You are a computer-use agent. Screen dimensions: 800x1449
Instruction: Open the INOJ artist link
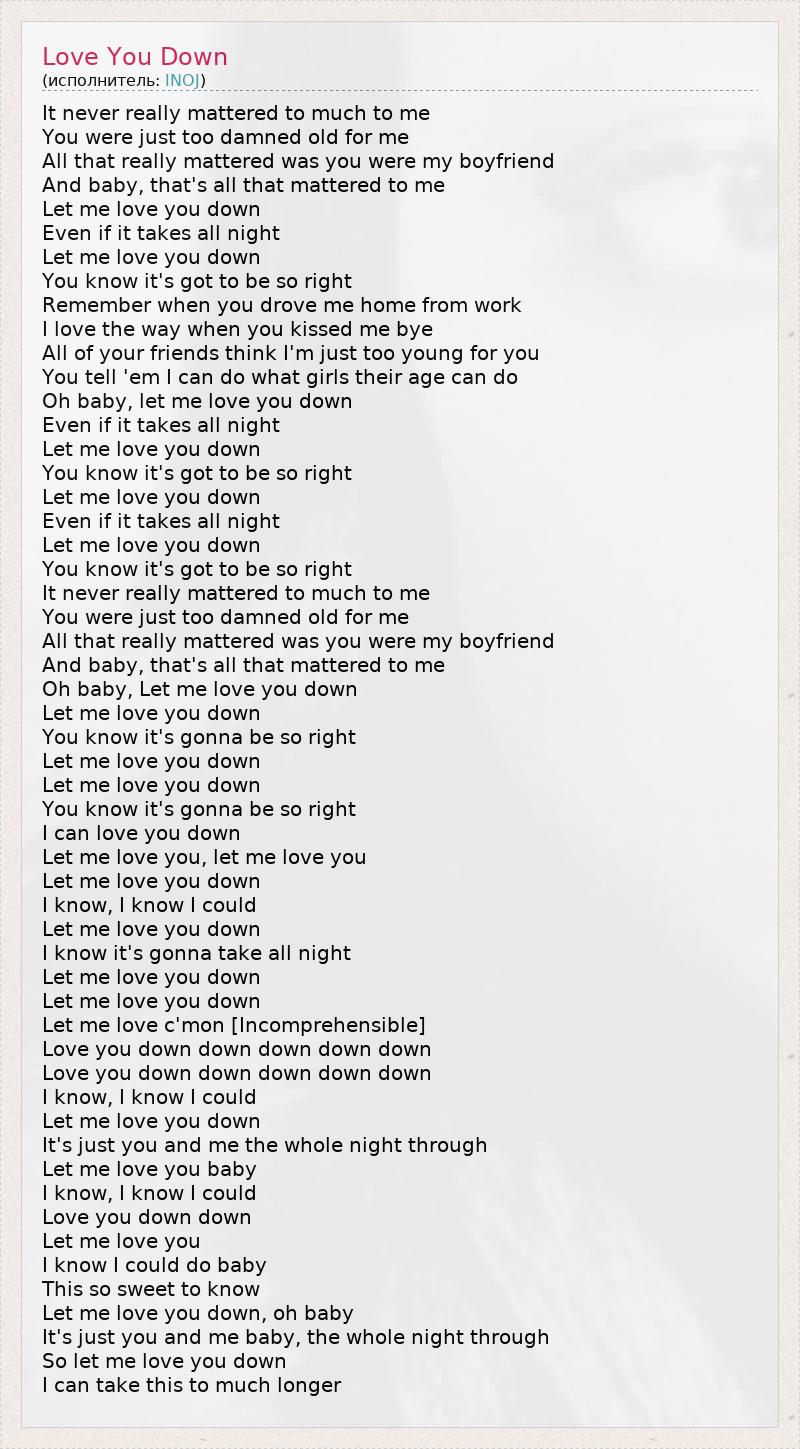pos(183,80)
